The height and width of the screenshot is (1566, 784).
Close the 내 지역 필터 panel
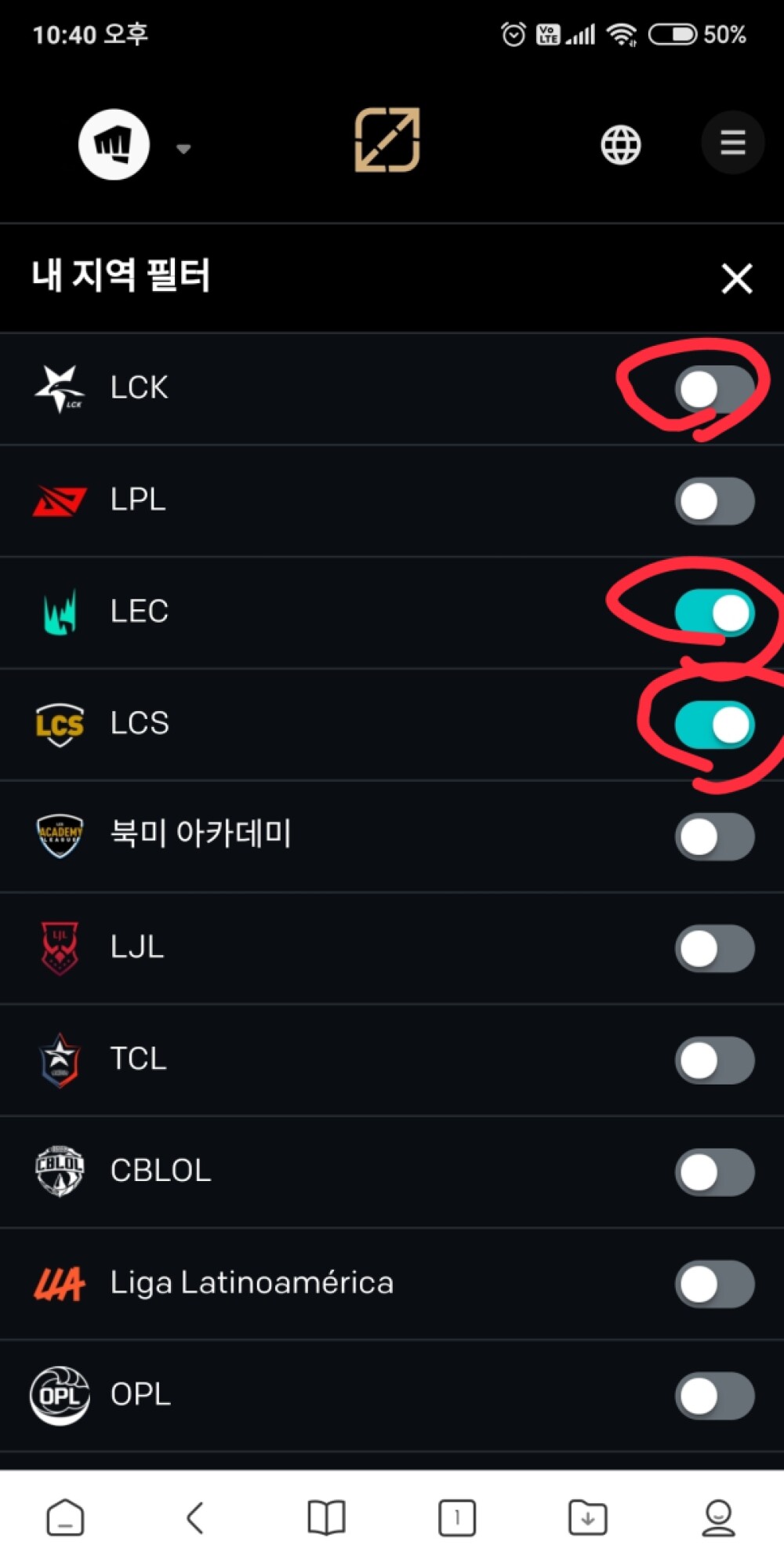coord(736,278)
